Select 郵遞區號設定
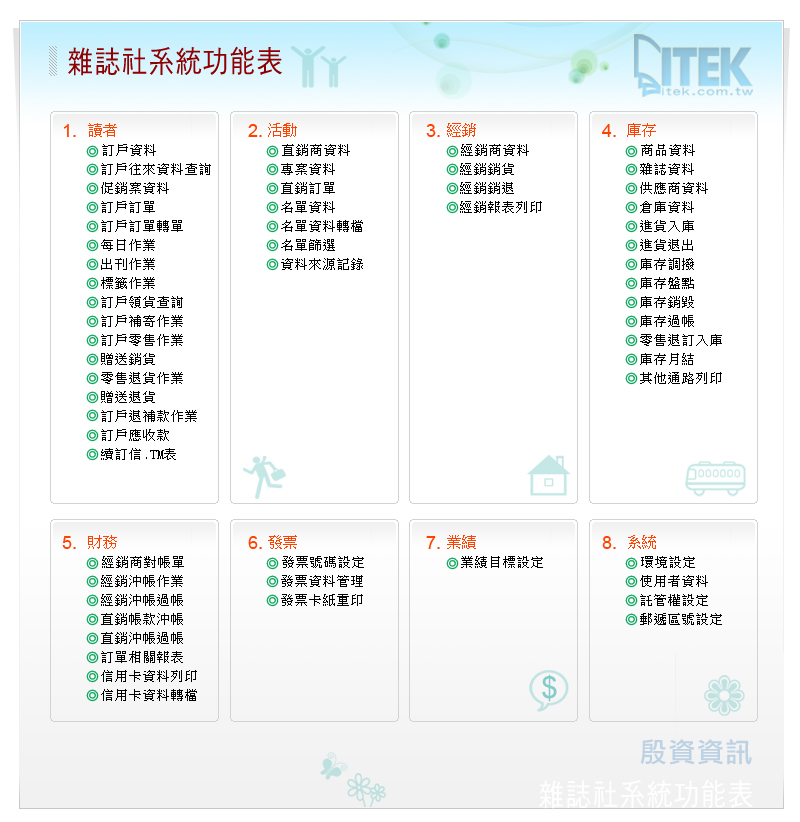 [x=680, y=620]
